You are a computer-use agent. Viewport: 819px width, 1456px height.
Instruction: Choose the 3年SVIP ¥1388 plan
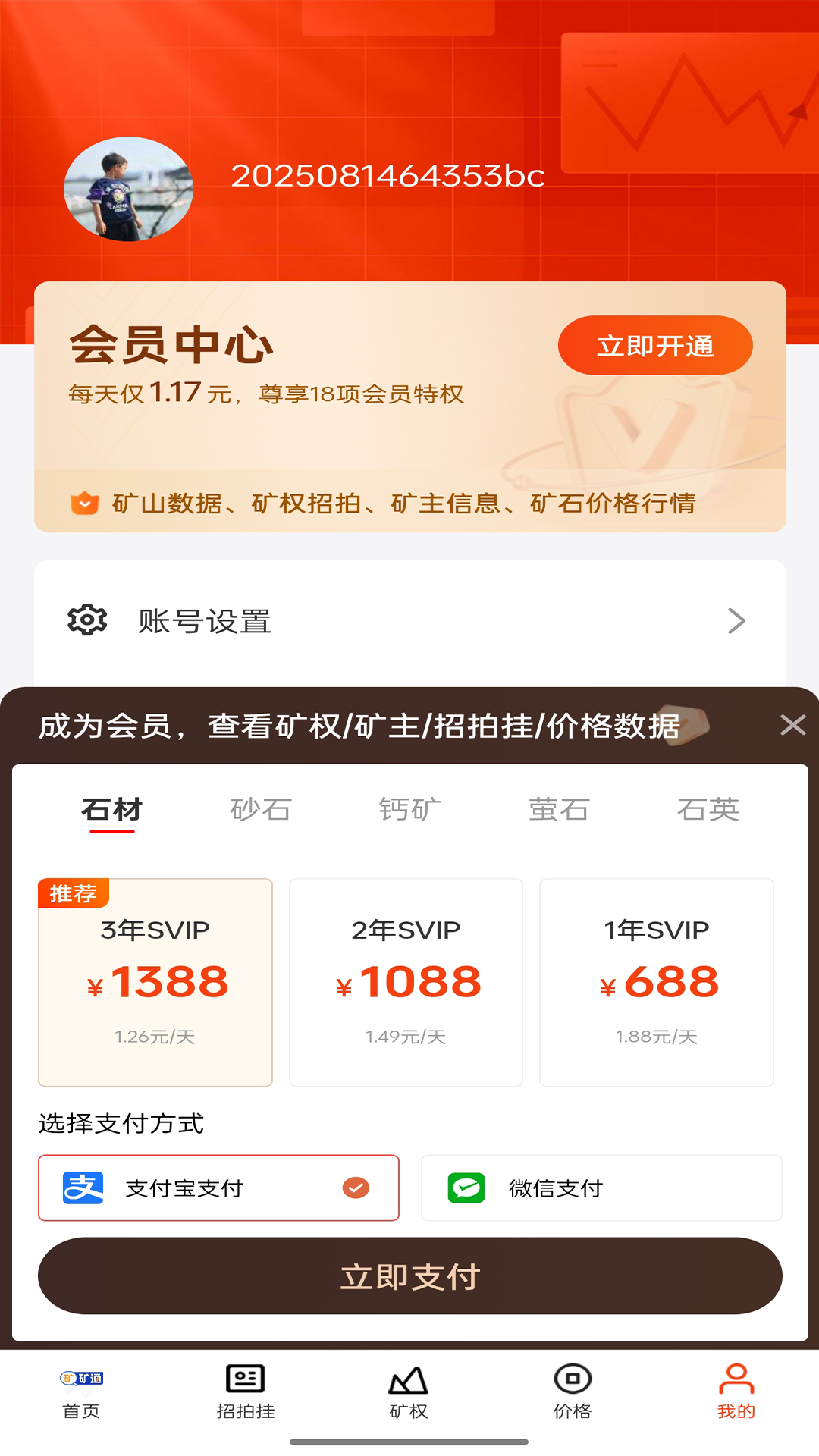[155, 982]
